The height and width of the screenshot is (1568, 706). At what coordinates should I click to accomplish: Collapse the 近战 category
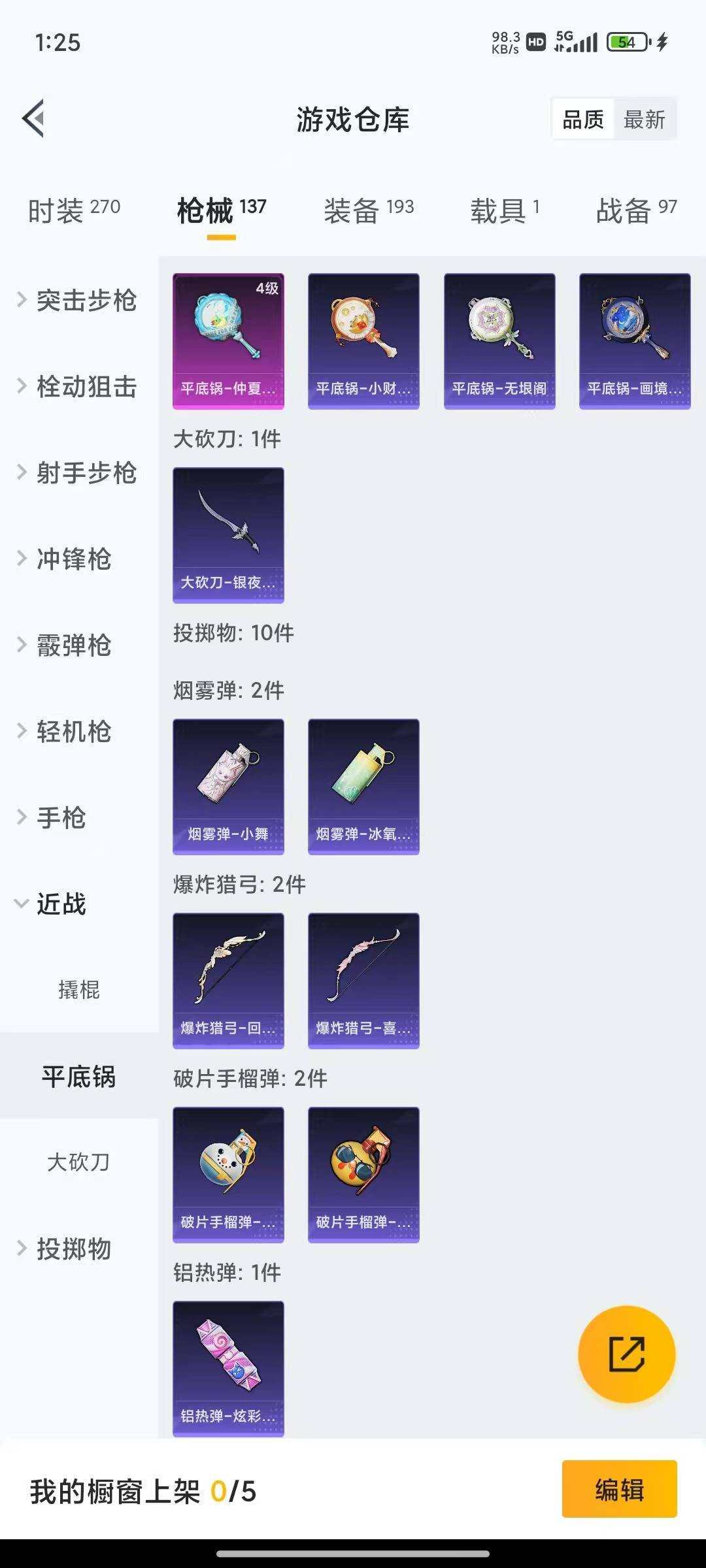pyautogui.click(x=62, y=905)
